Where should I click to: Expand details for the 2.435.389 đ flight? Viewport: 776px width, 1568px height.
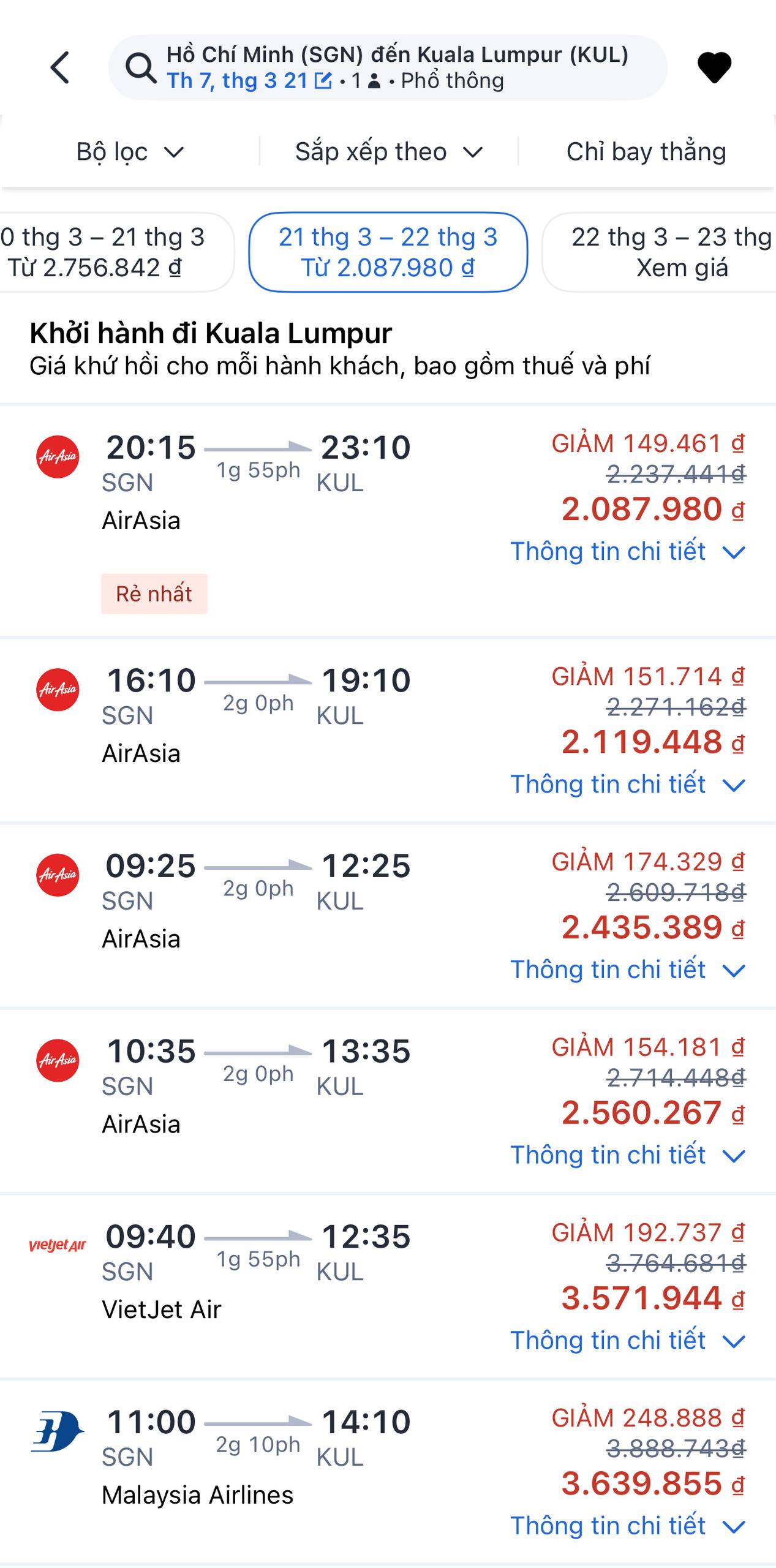(628, 970)
